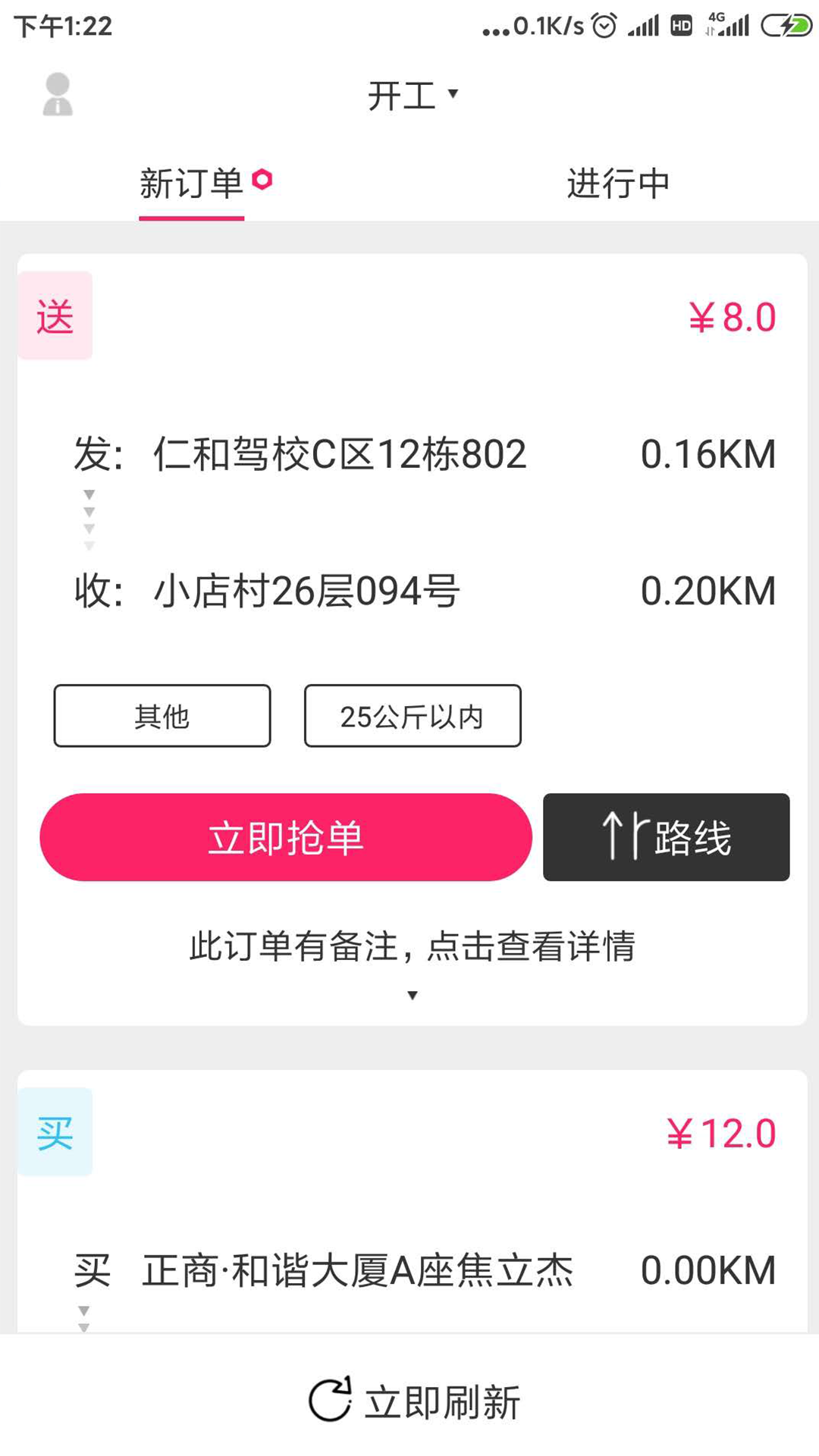Select the 新订单 tab
The image size is (819, 1456).
coord(190,180)
